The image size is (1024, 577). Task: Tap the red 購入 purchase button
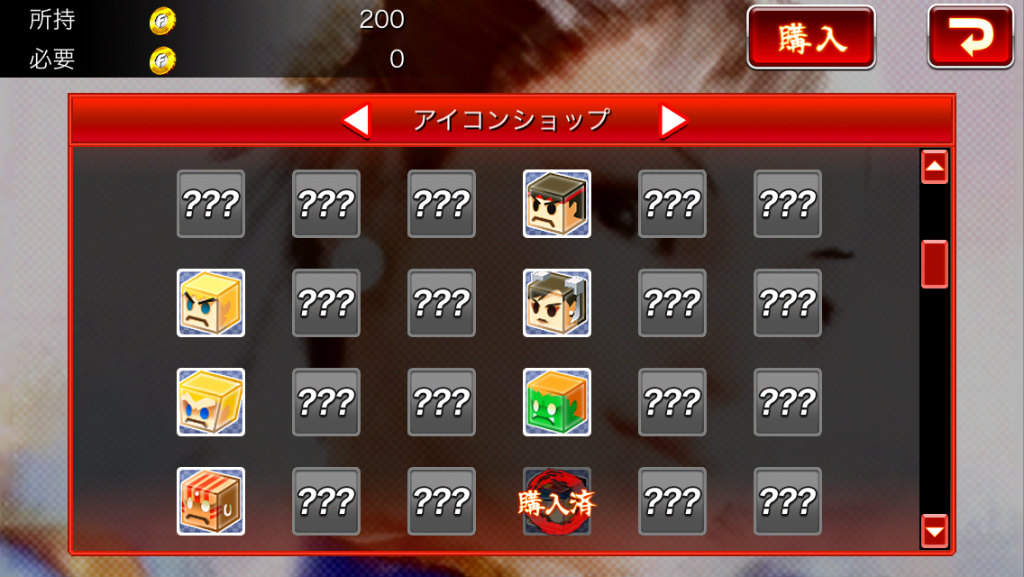tap(811, 37)
